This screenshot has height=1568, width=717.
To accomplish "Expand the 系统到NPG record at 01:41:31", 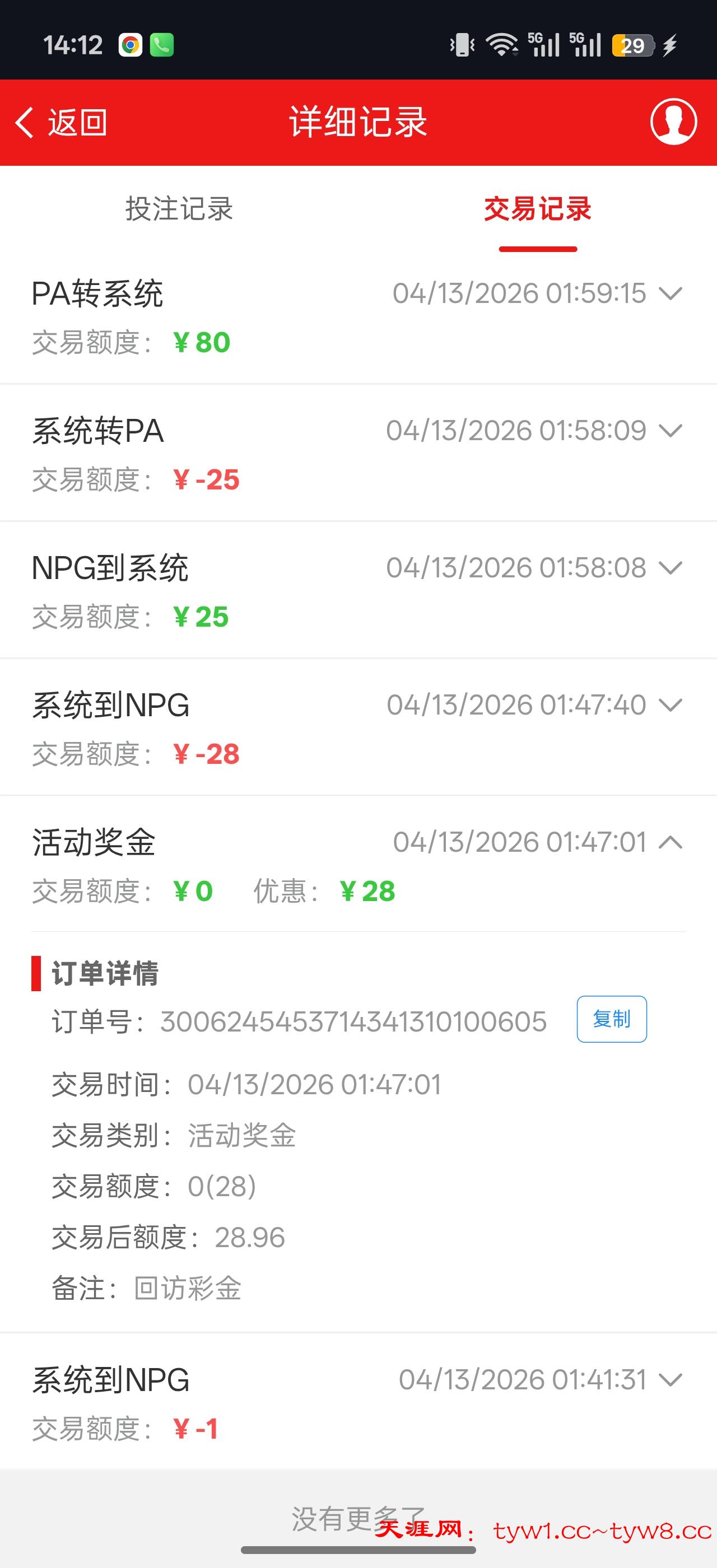I will tap(670, 1380).
